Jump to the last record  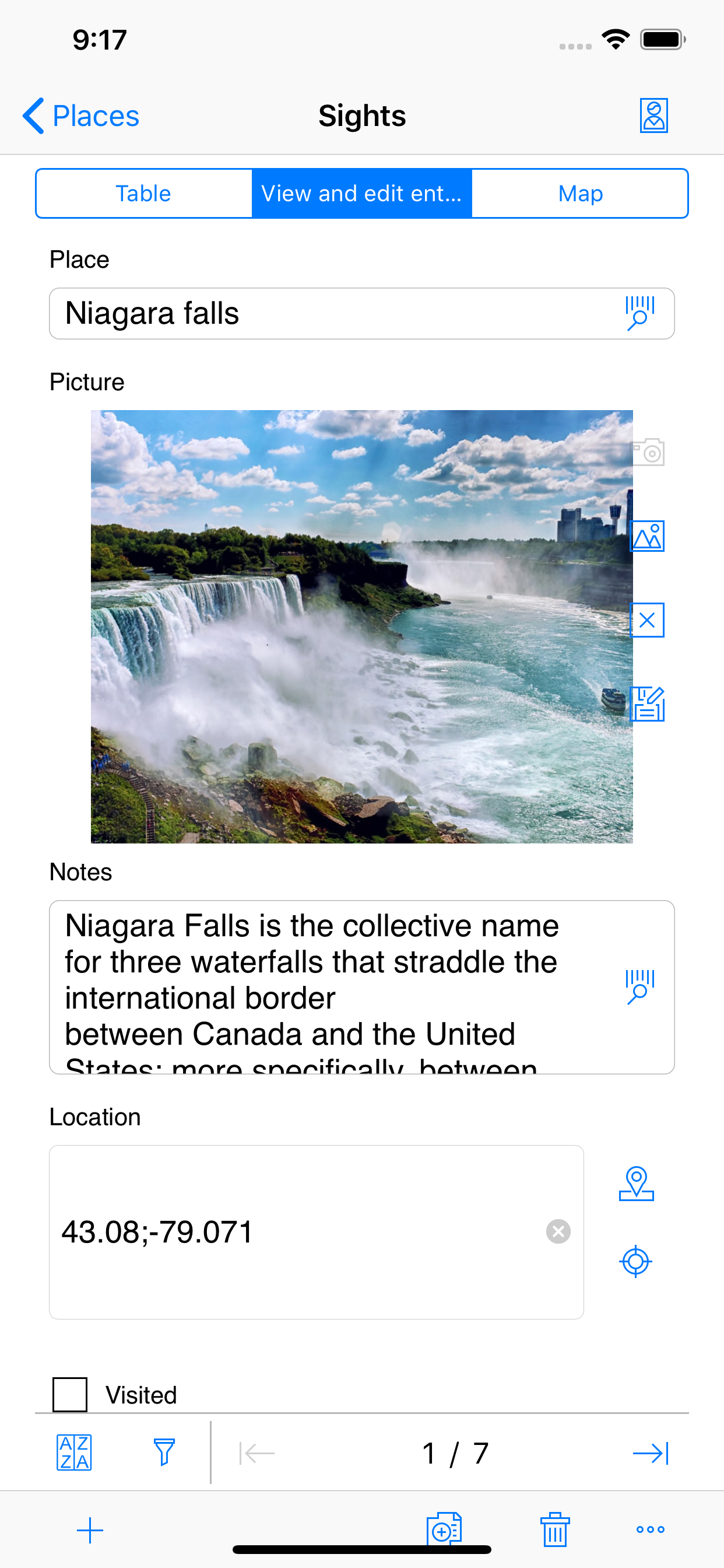(x=651, y=1454)
